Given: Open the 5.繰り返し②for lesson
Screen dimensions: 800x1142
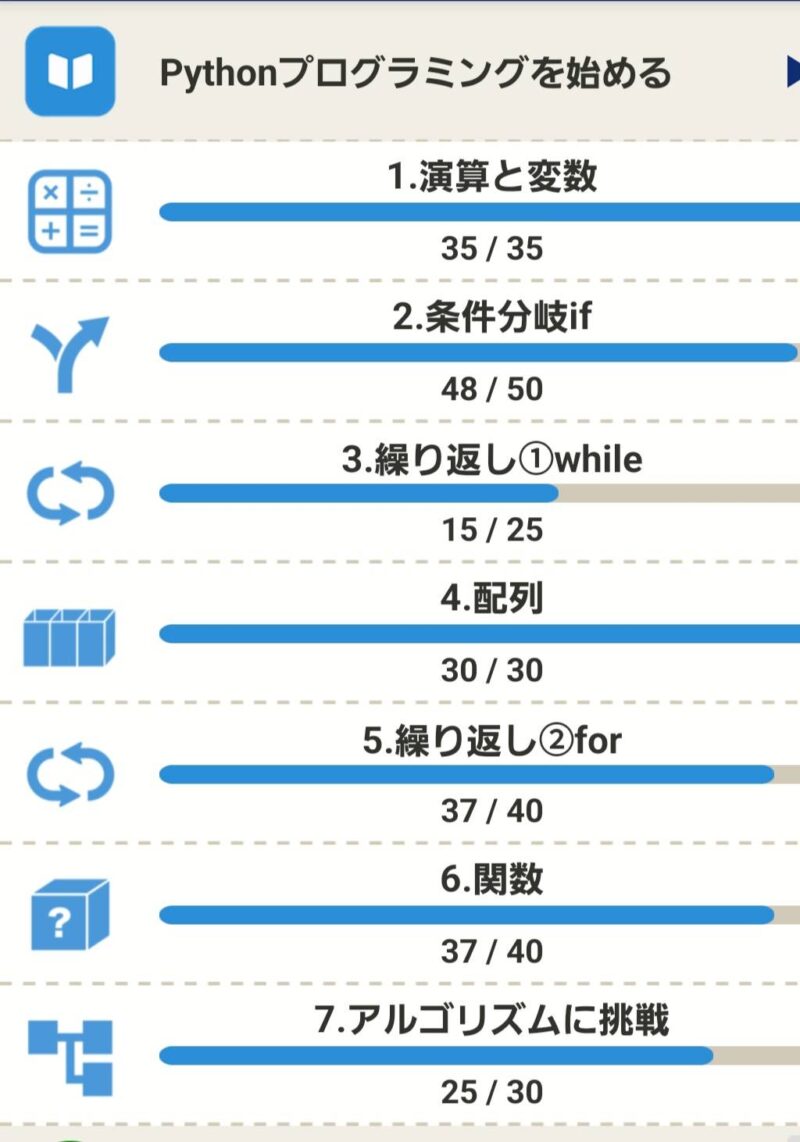Looking at the screenshot, I should pyautogui.click(x=491, y=740).
